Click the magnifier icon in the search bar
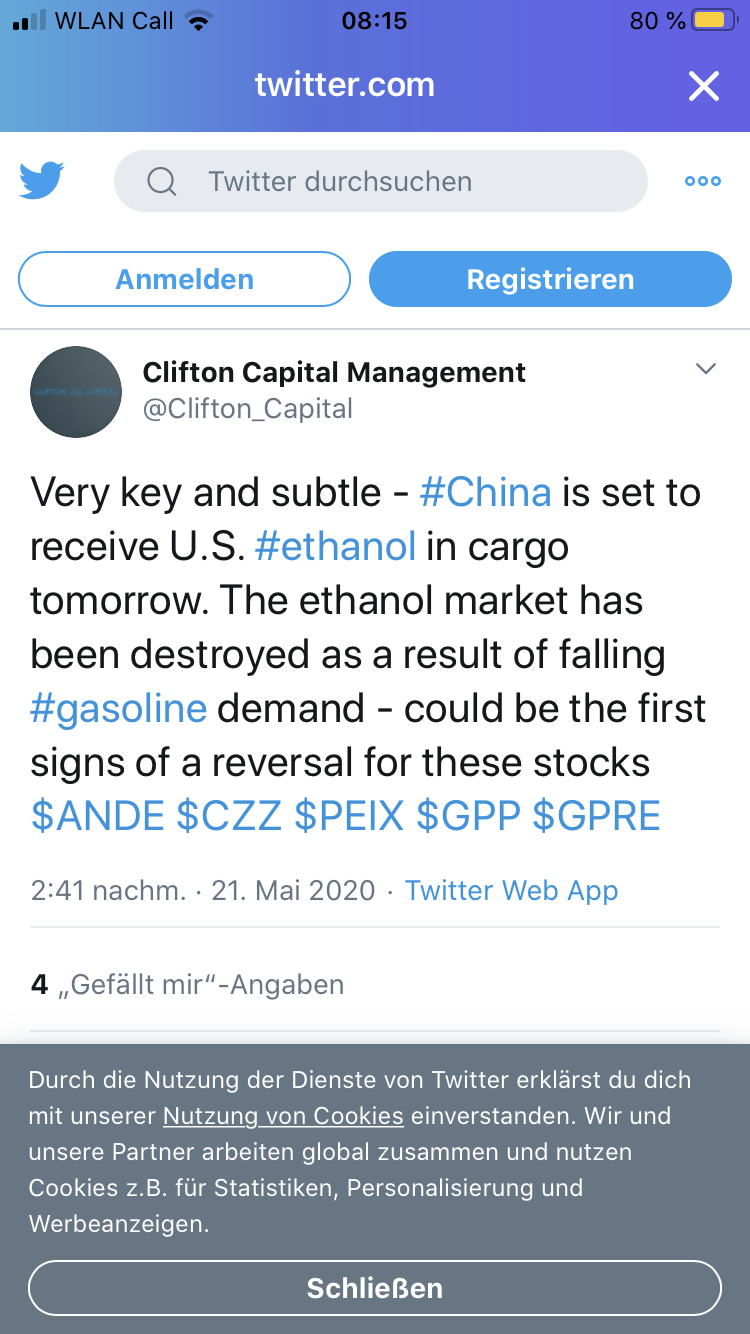This screenshot has width=750, height=1334. (x=161, y=181)
